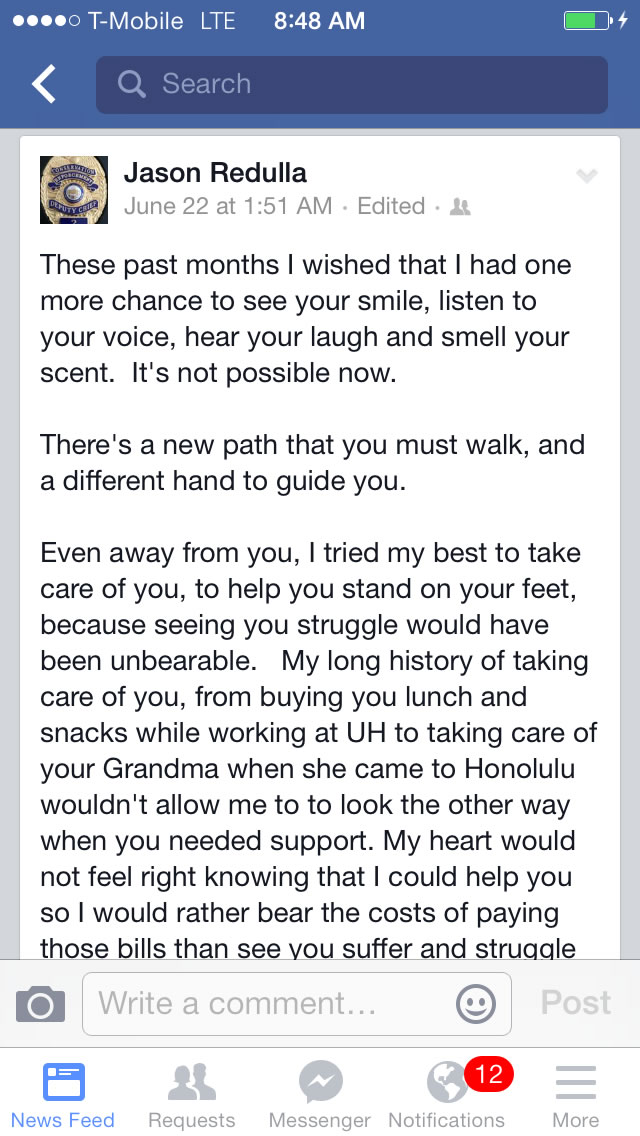Expand the post options chevron

586,175
